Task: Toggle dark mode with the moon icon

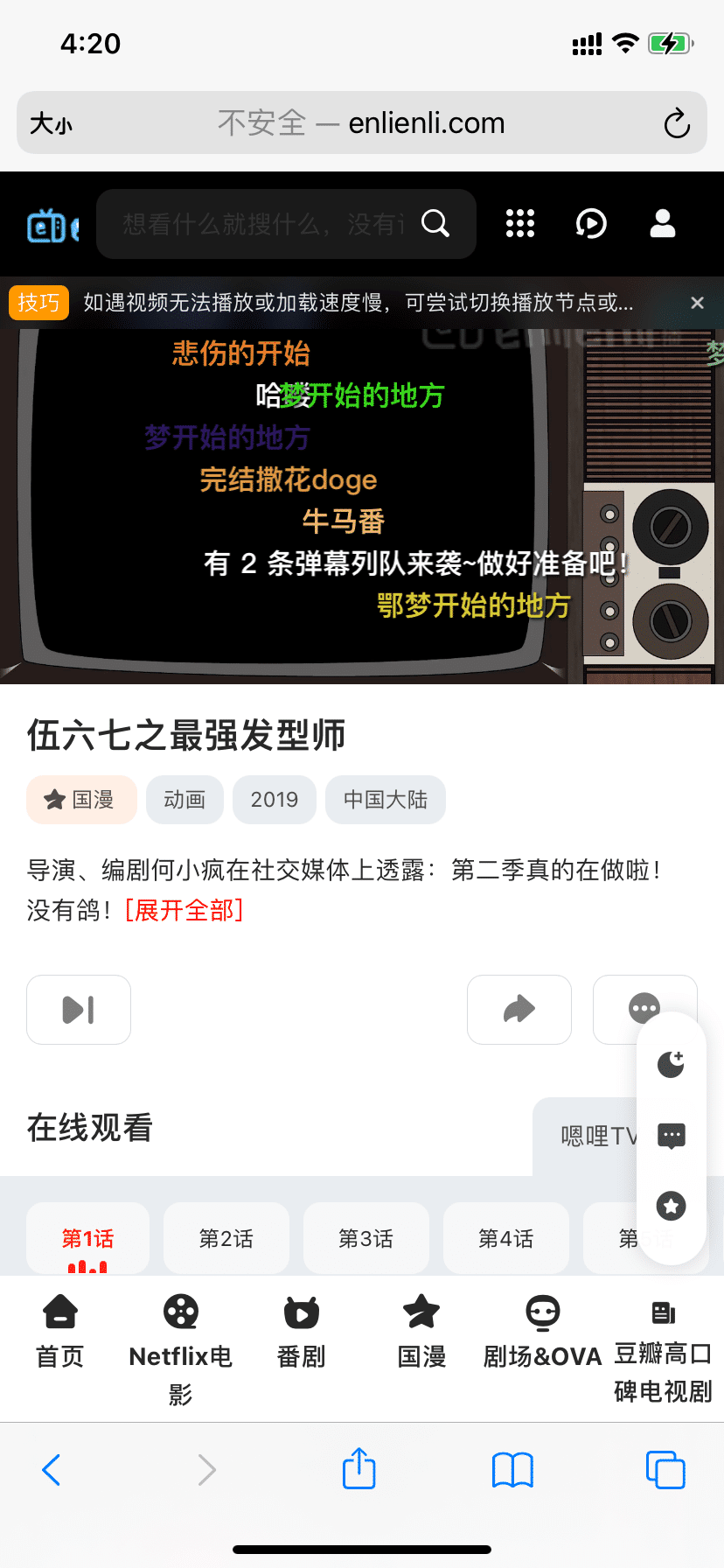Action: (x=671, y=1064)
